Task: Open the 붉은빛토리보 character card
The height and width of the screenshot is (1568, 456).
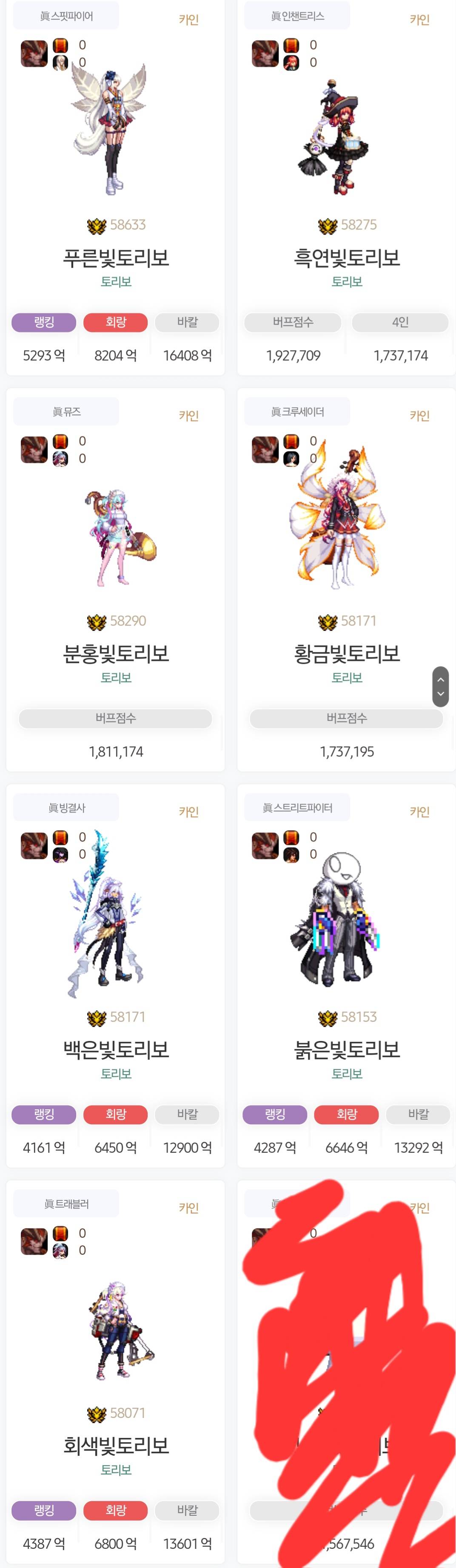Action: click(346, 1049)
